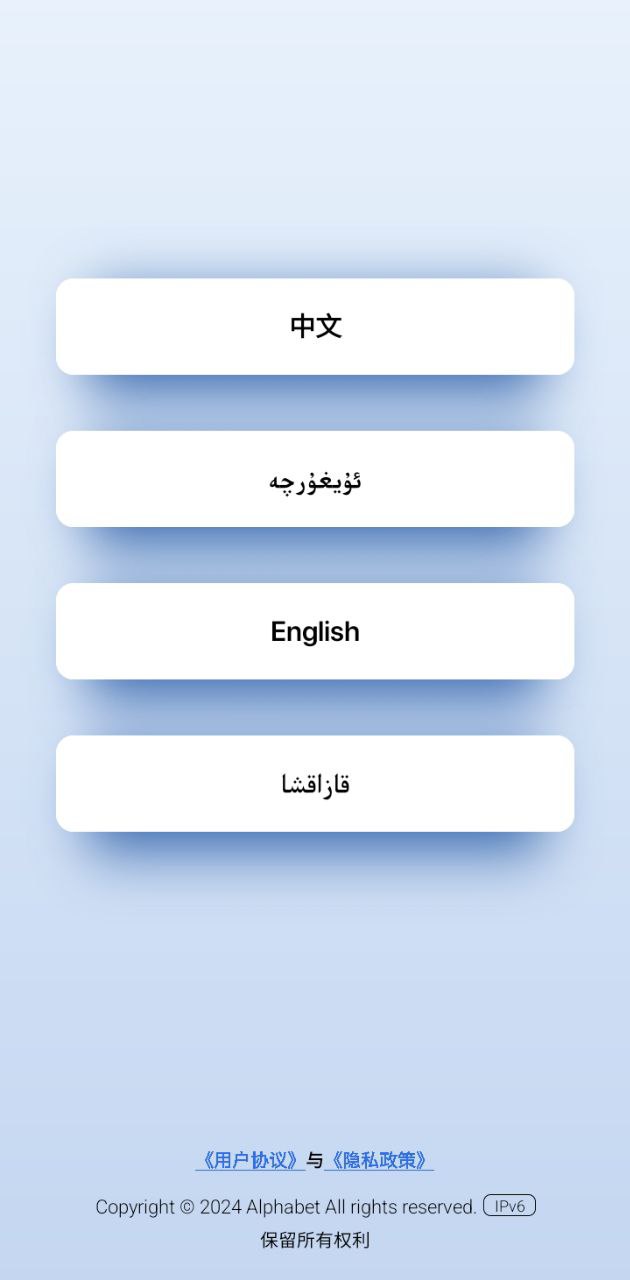Choose the Uyghur language option
630x1280 pixels.
[x=315, y=479]
